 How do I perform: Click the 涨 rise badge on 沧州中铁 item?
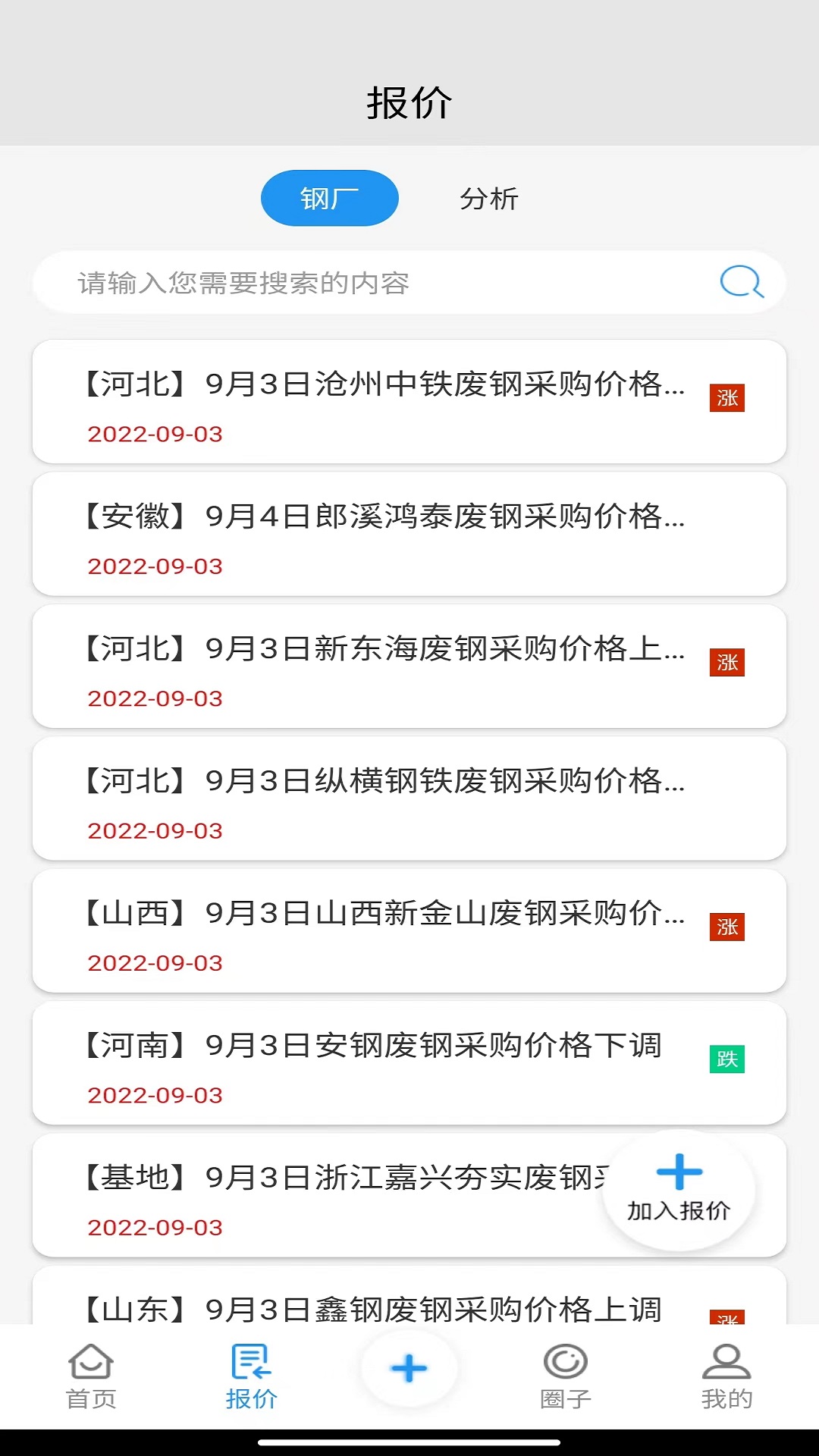pos(727,399)
